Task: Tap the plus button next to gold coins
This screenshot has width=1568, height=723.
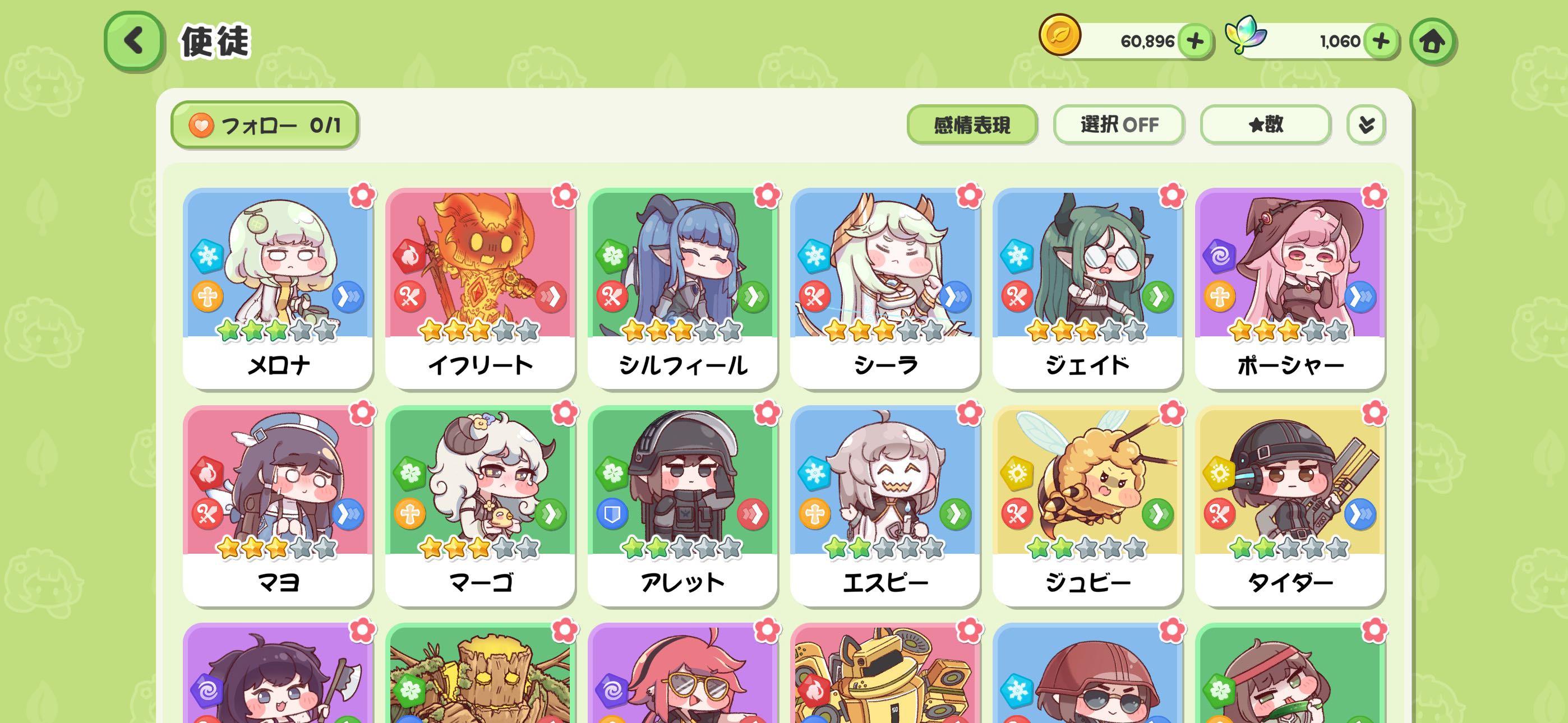Action: (x=1195, y=41)
